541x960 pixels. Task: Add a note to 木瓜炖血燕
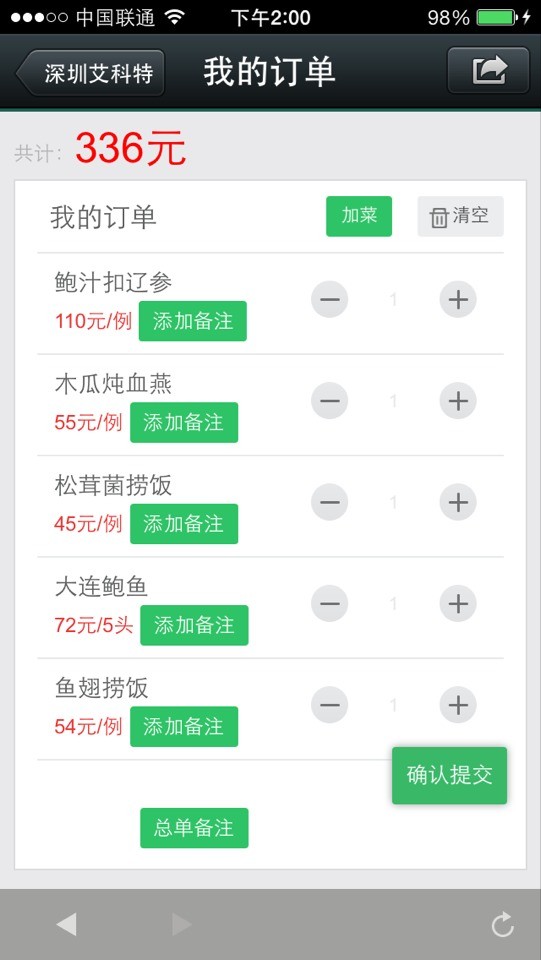pos(184,422)
